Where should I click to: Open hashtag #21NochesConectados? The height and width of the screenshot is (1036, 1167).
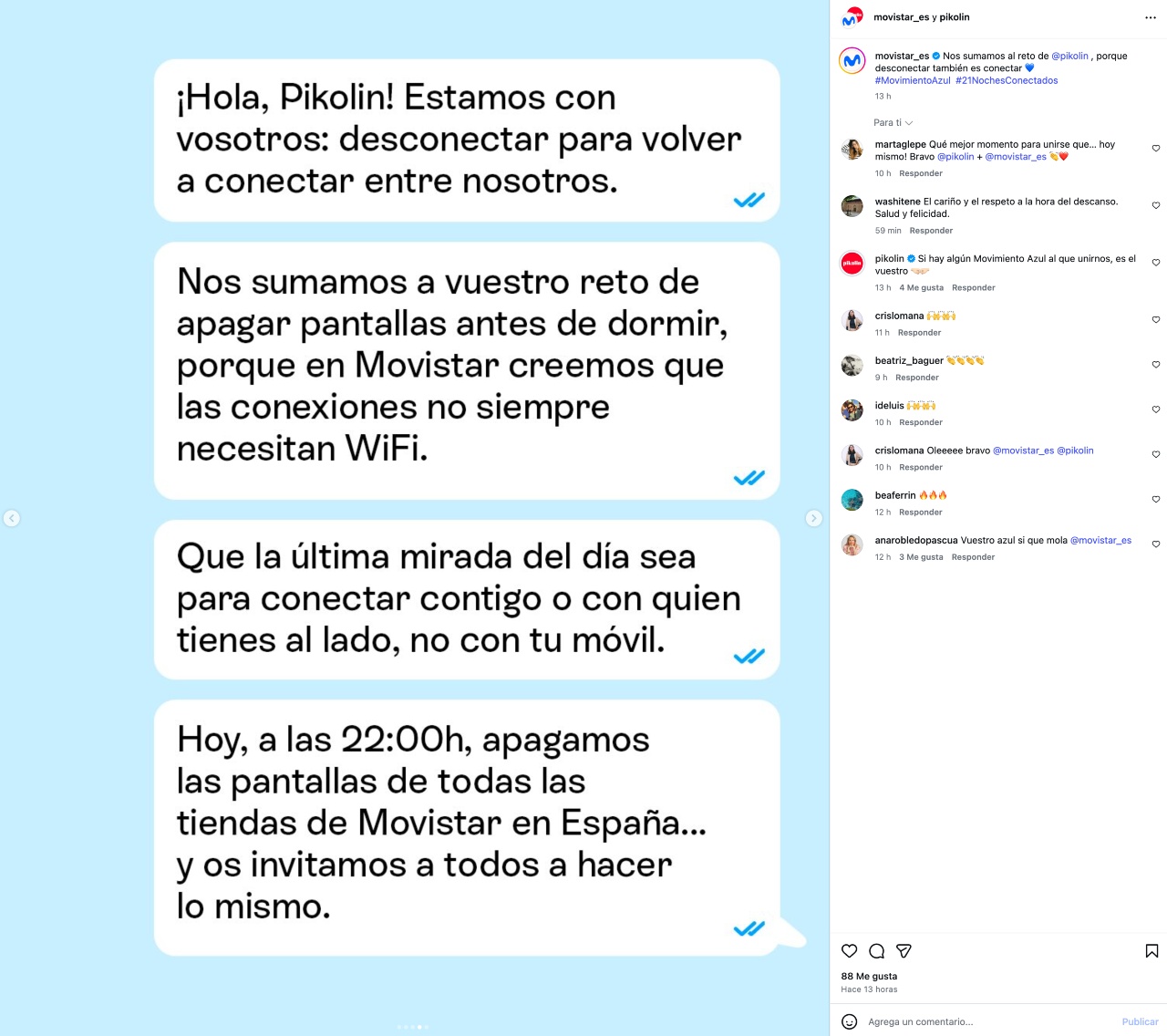point(1007,80)
